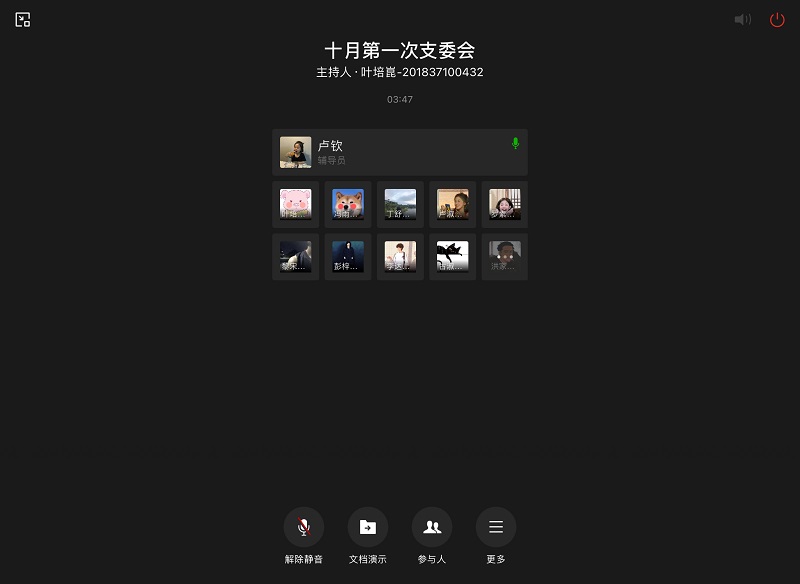This screenshot has width=800, height=584.
Task: Unmute the microphone (解除静音)
Action: (304, 527)
